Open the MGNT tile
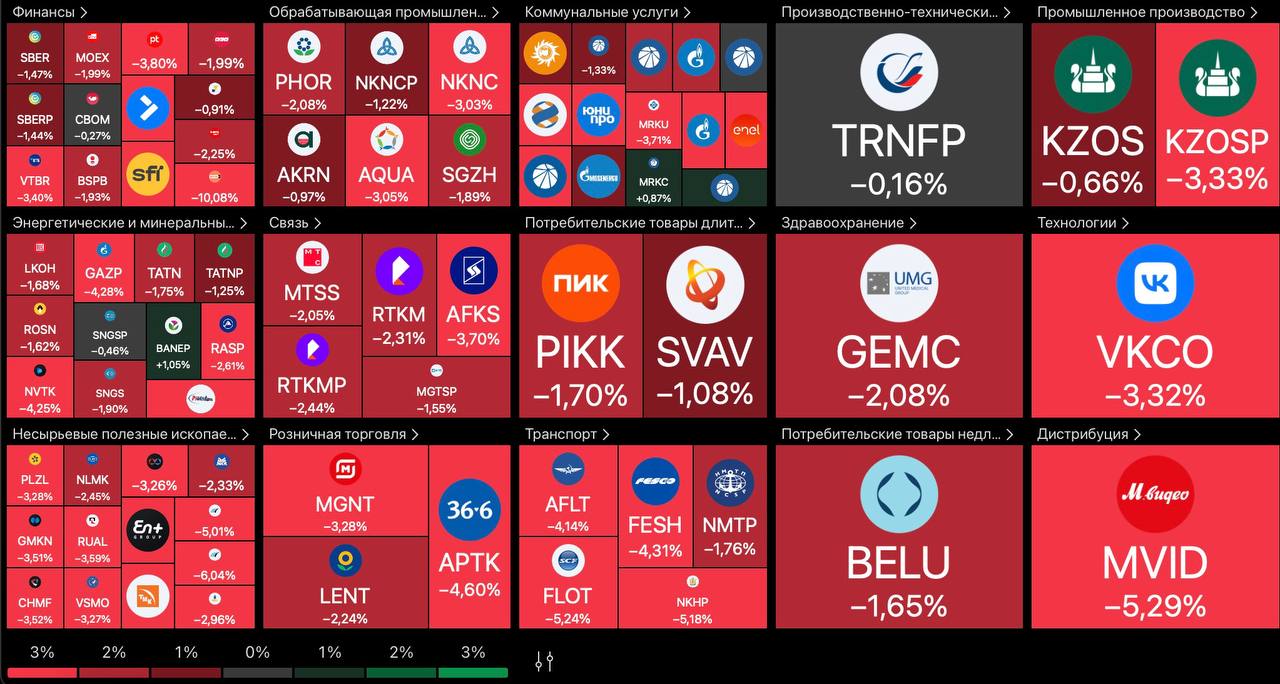The image size is (1280, 684). click(345, 491)
